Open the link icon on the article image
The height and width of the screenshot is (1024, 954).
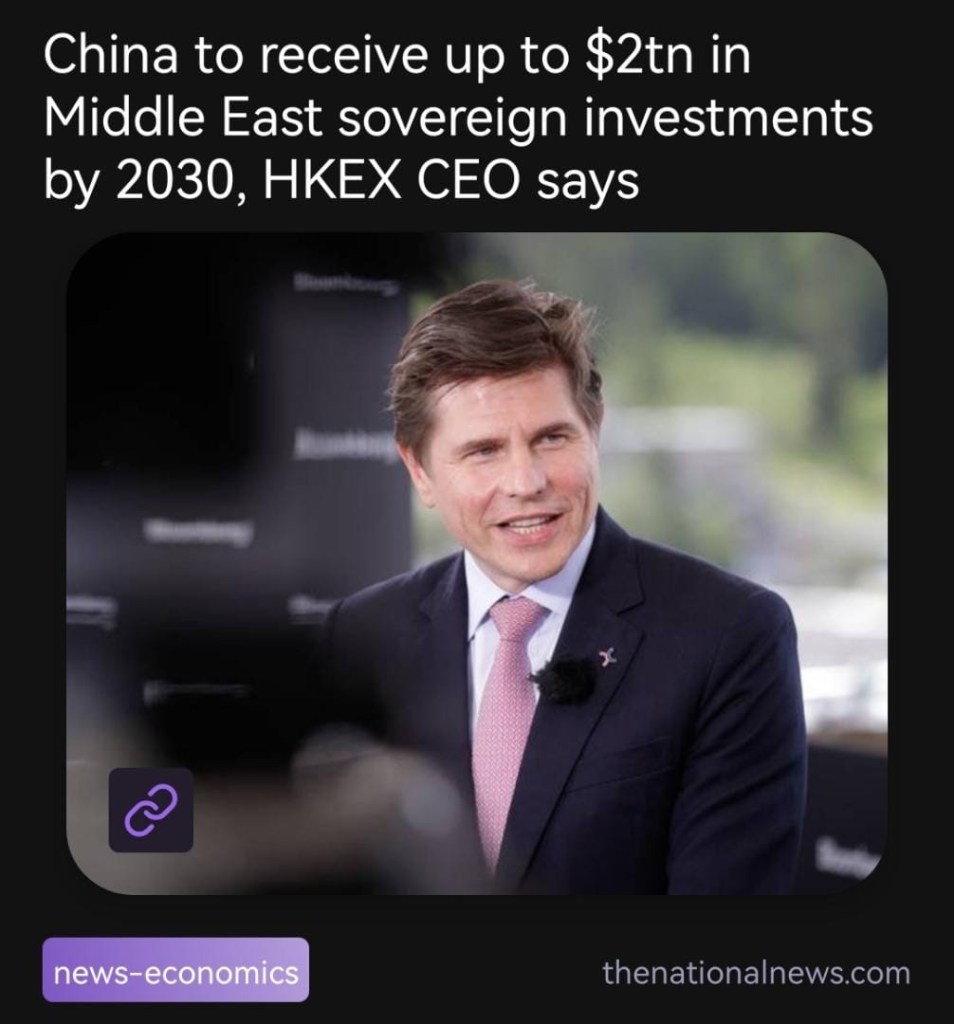click(151, 810)
